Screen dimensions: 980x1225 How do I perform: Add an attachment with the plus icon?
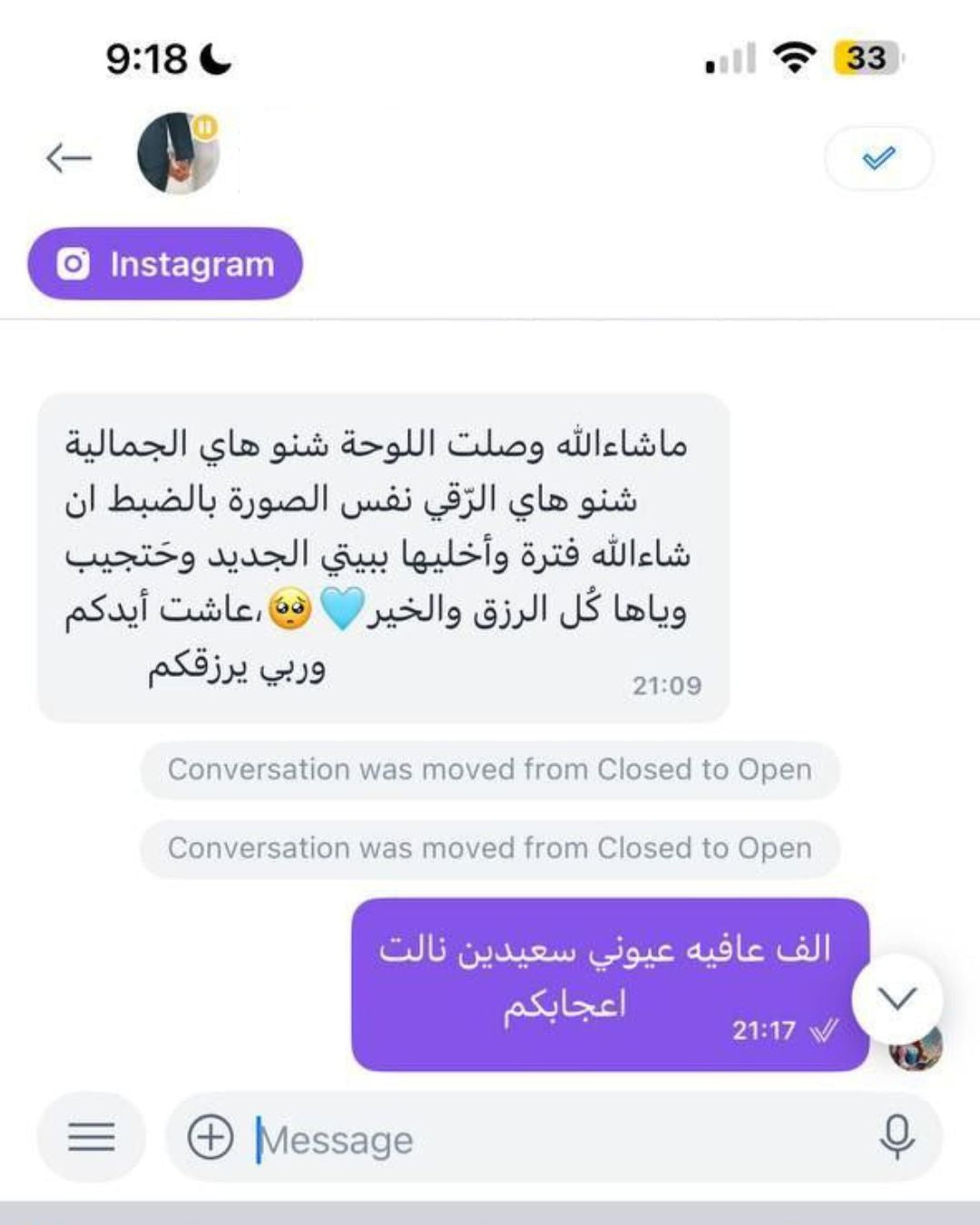(211, 1137)
